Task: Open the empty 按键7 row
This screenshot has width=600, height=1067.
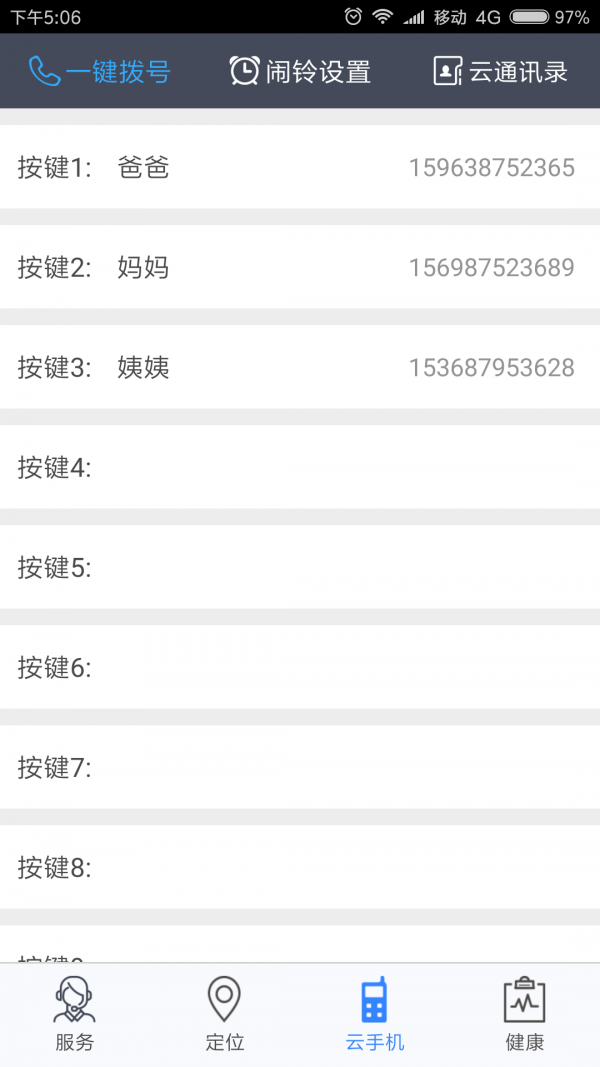Action: click(300, 767)
